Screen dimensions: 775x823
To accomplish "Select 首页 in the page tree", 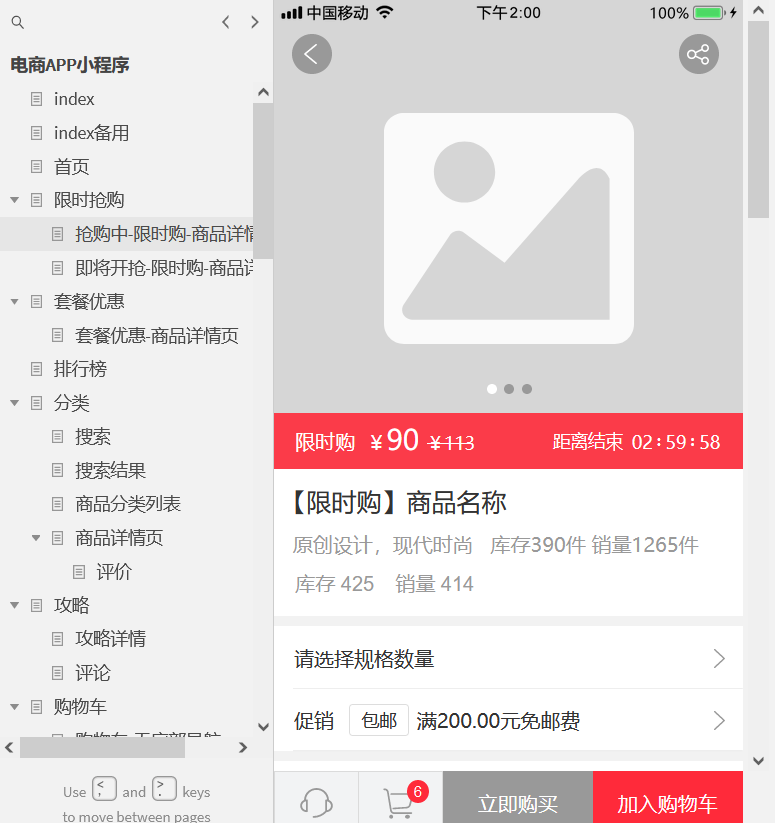I will click(71, 167).
